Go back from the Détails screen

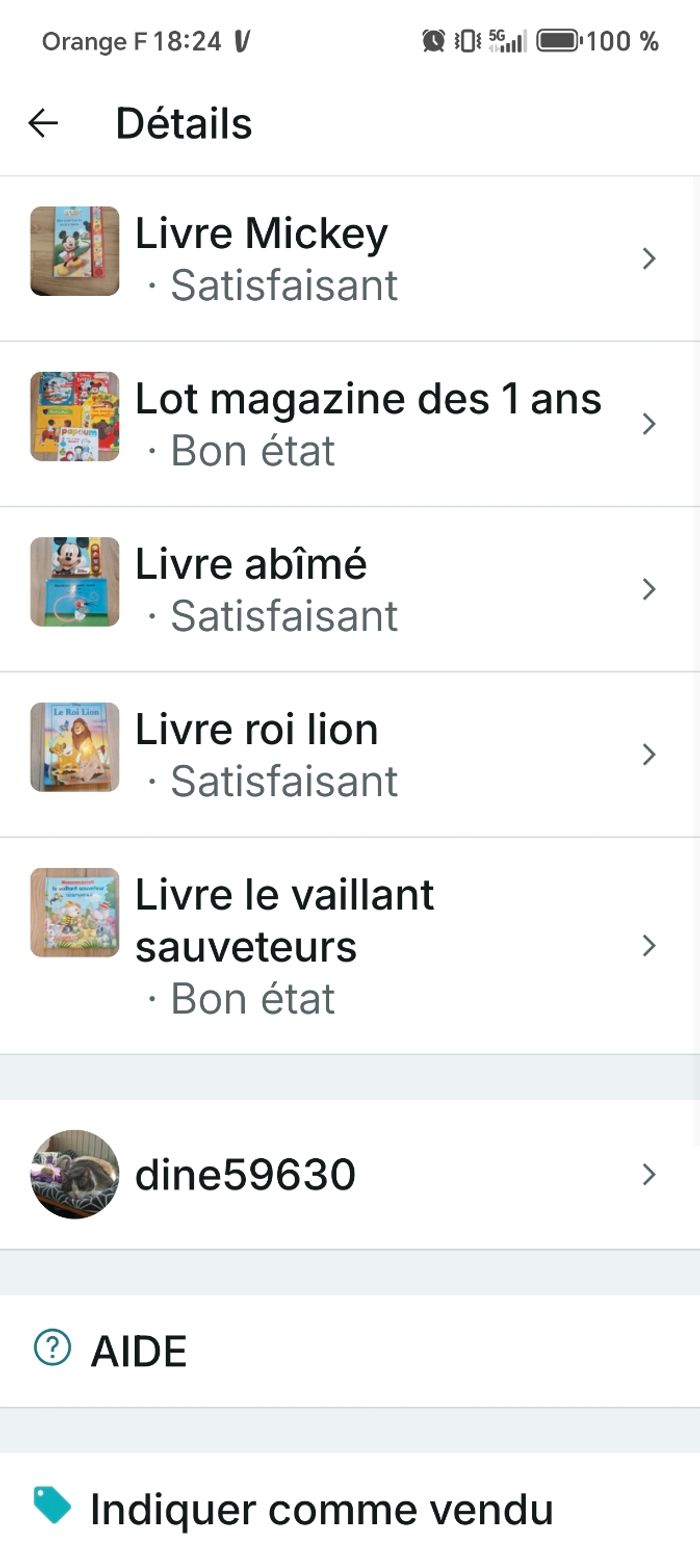(43, 124)
